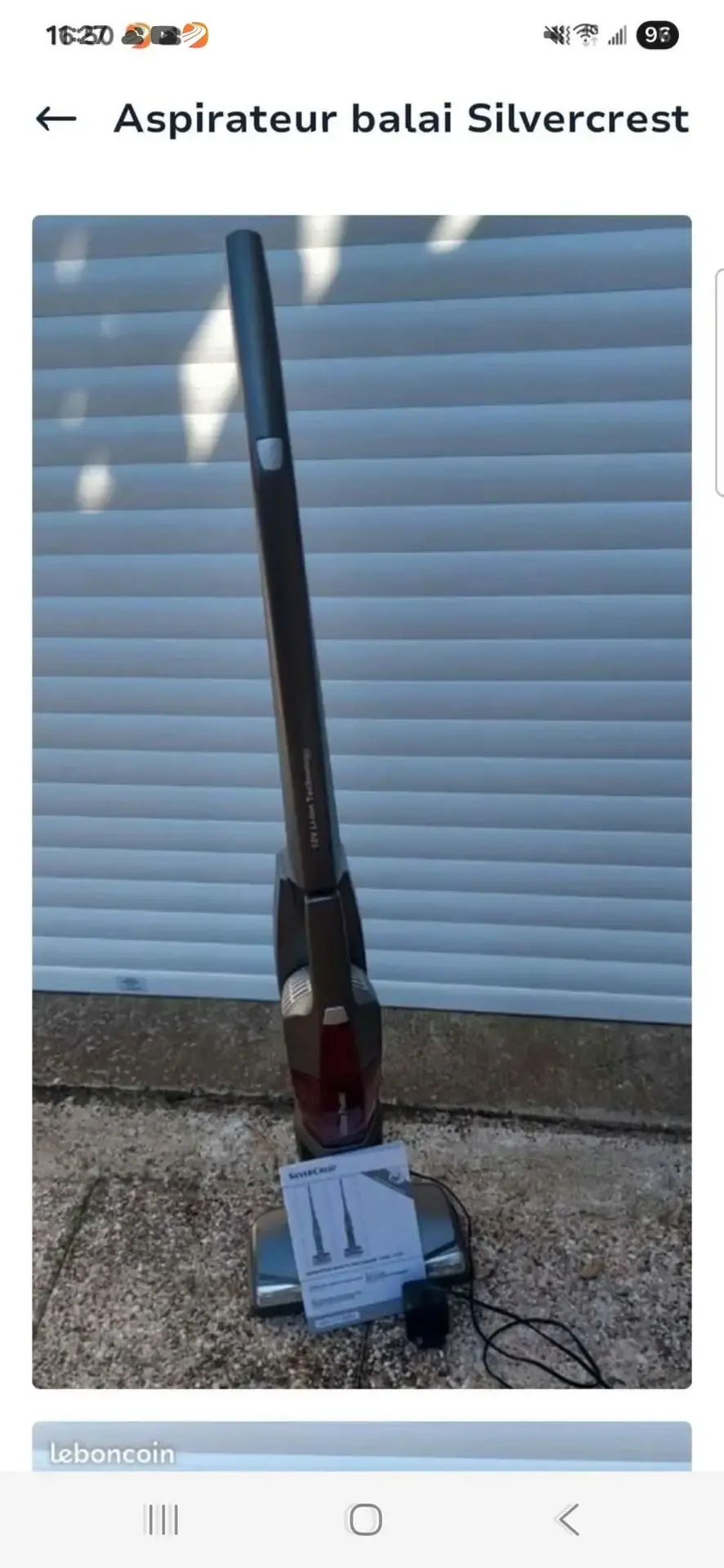Open the Silvercrest vacuum photo

coord(362,800)
